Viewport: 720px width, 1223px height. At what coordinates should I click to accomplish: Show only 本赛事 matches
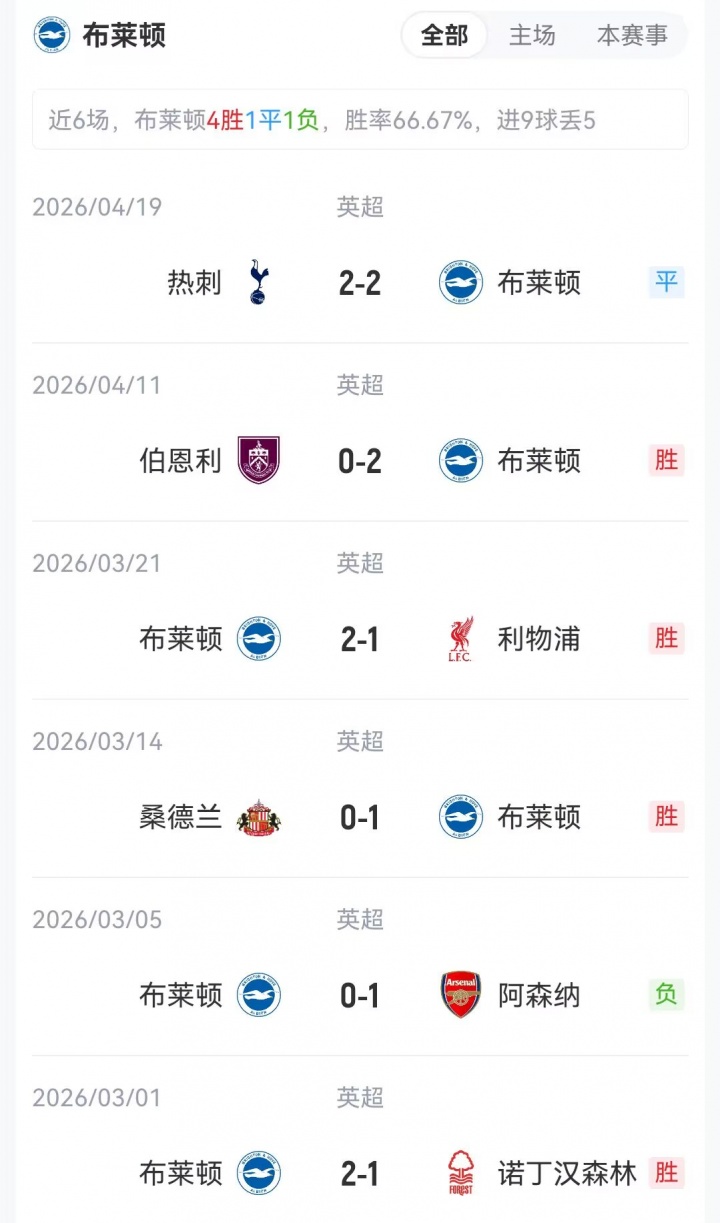(632, 36)
